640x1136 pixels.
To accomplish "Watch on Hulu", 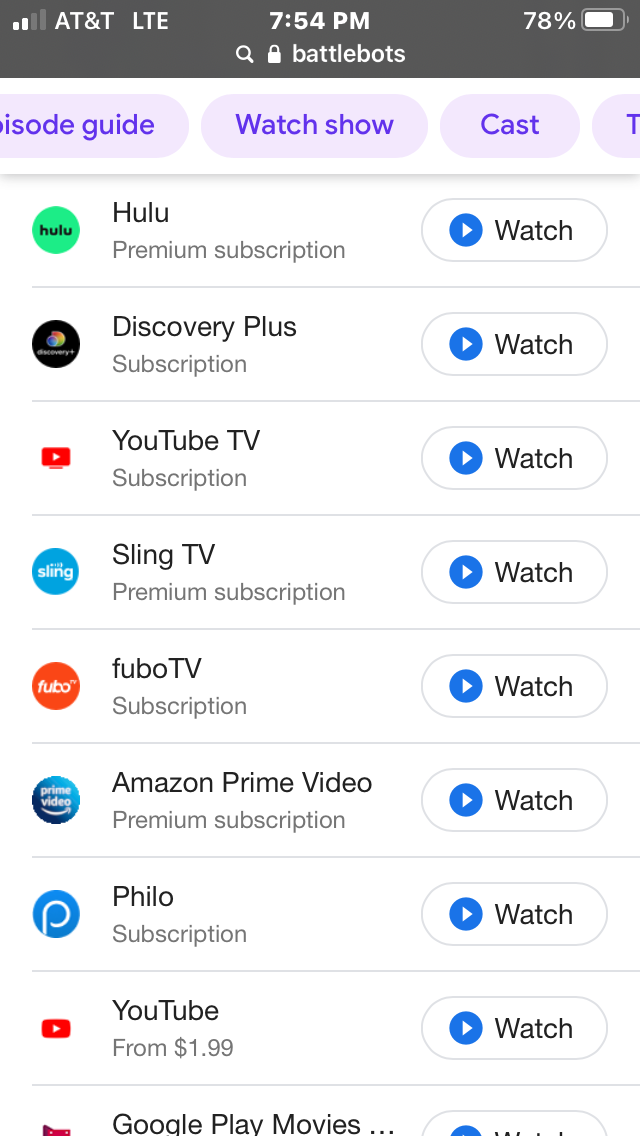I will (514, 230).
